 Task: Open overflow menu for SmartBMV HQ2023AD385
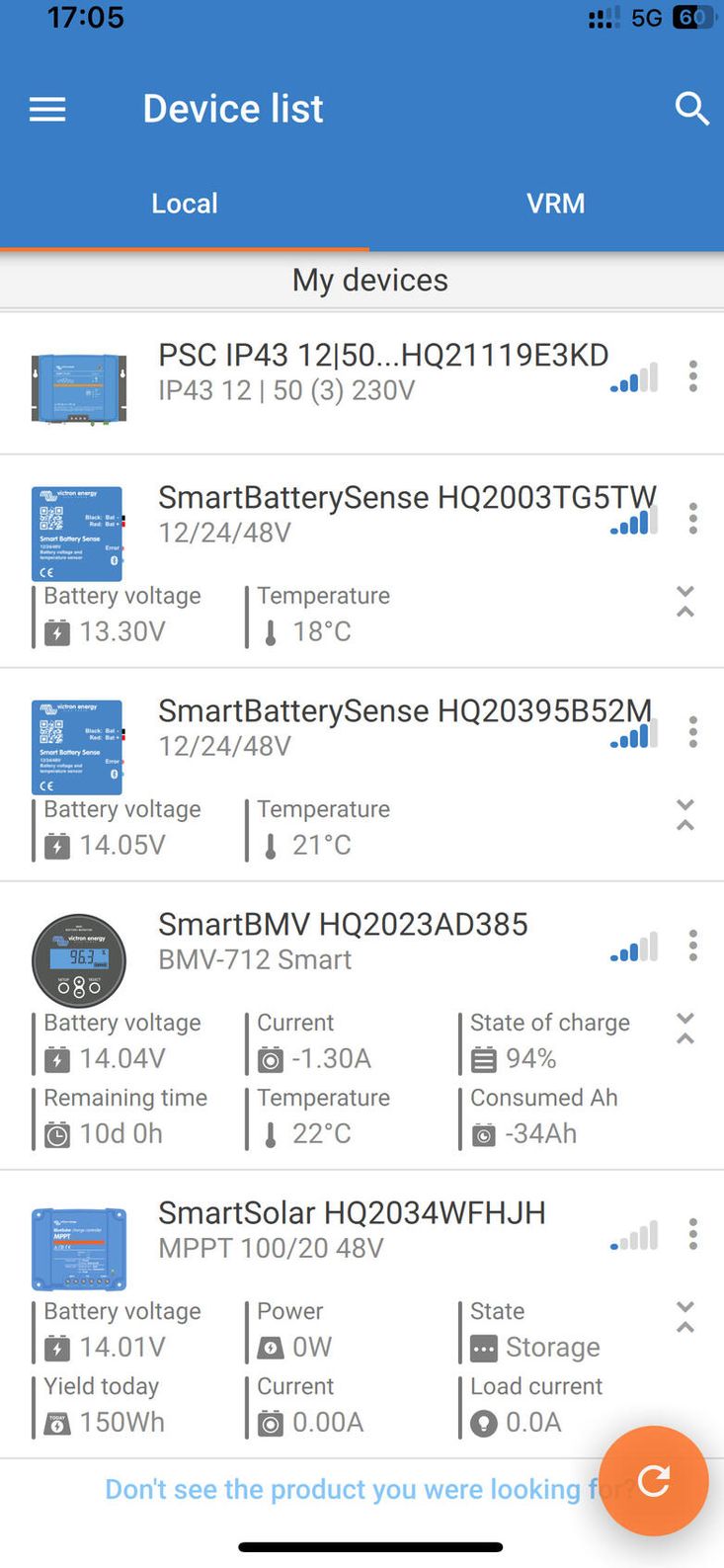(x=693, y=946)
